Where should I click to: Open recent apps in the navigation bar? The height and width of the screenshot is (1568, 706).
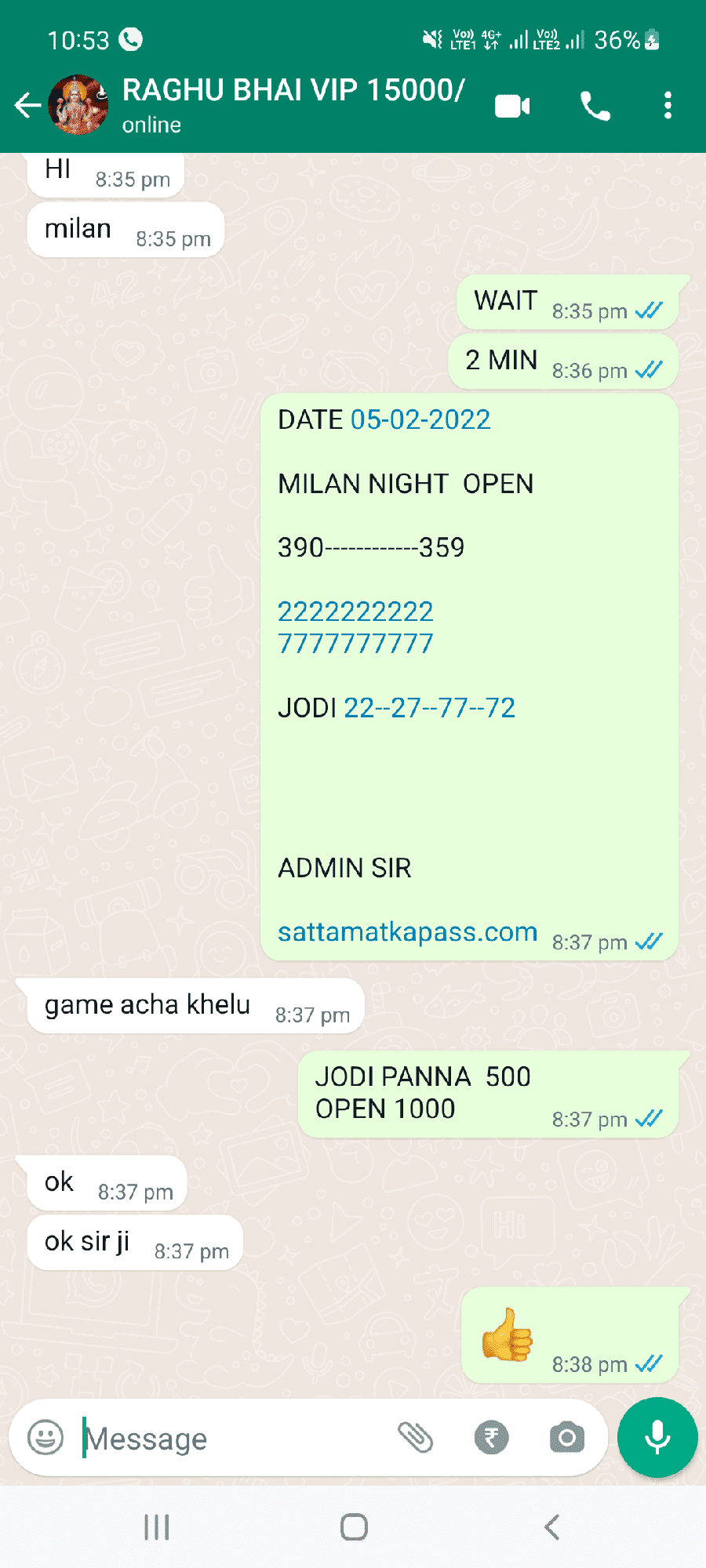(157, 1527)
